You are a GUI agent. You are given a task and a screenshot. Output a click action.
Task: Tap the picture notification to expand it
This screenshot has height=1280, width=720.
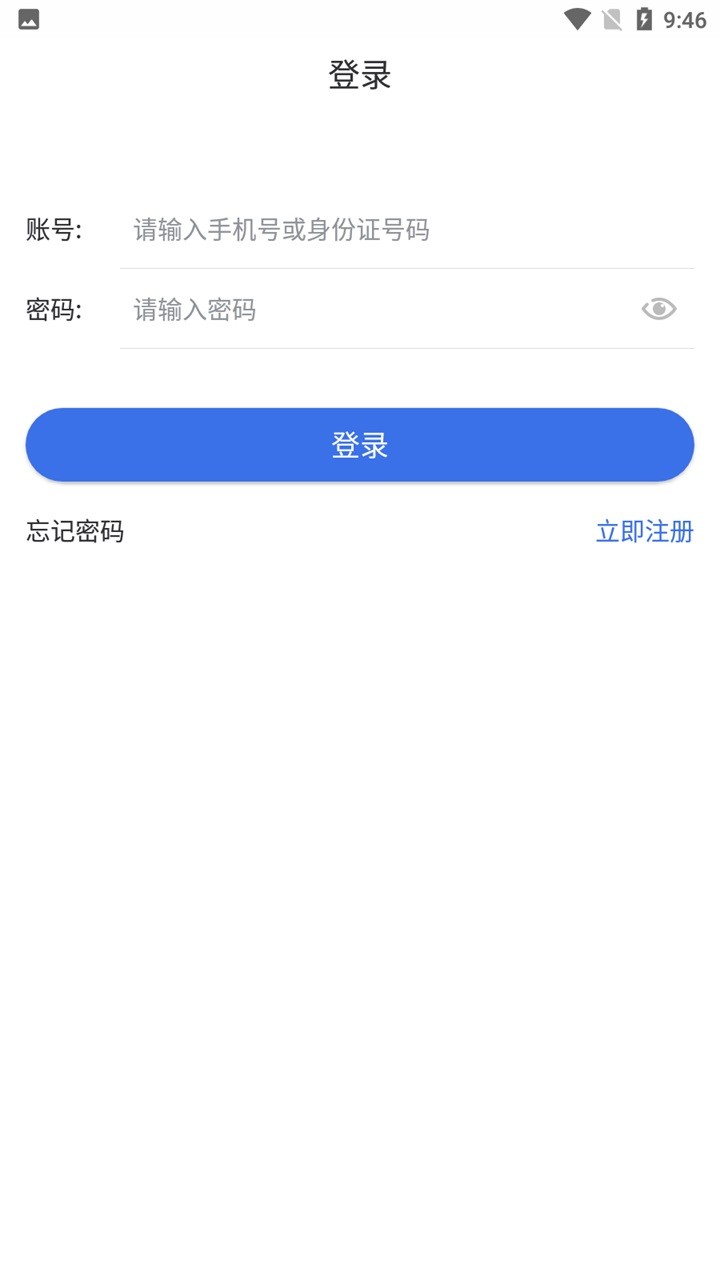[26, 17]
